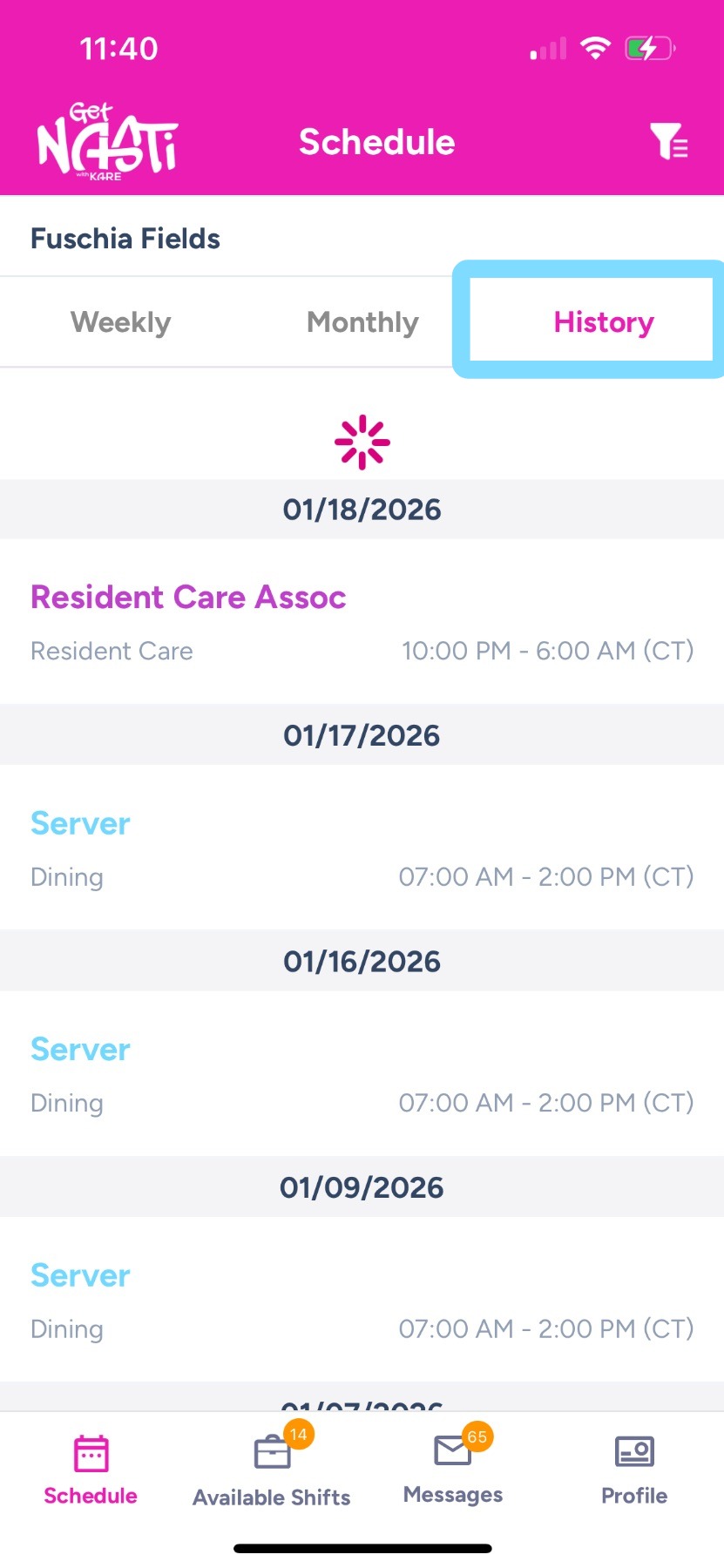
Task: Switch to the Monthly view
Action: tap(362, 322)
